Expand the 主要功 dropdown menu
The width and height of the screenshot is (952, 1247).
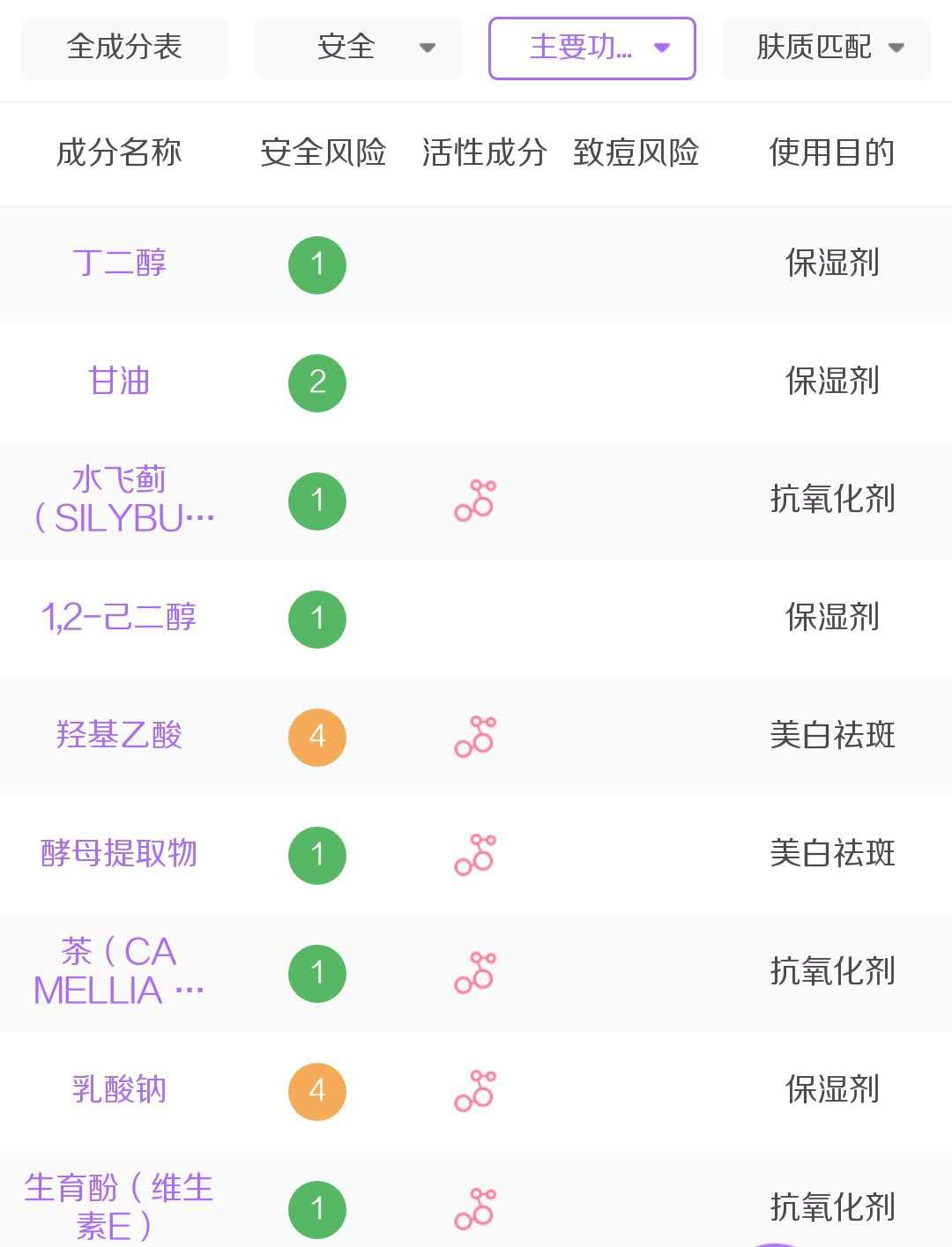591,48
